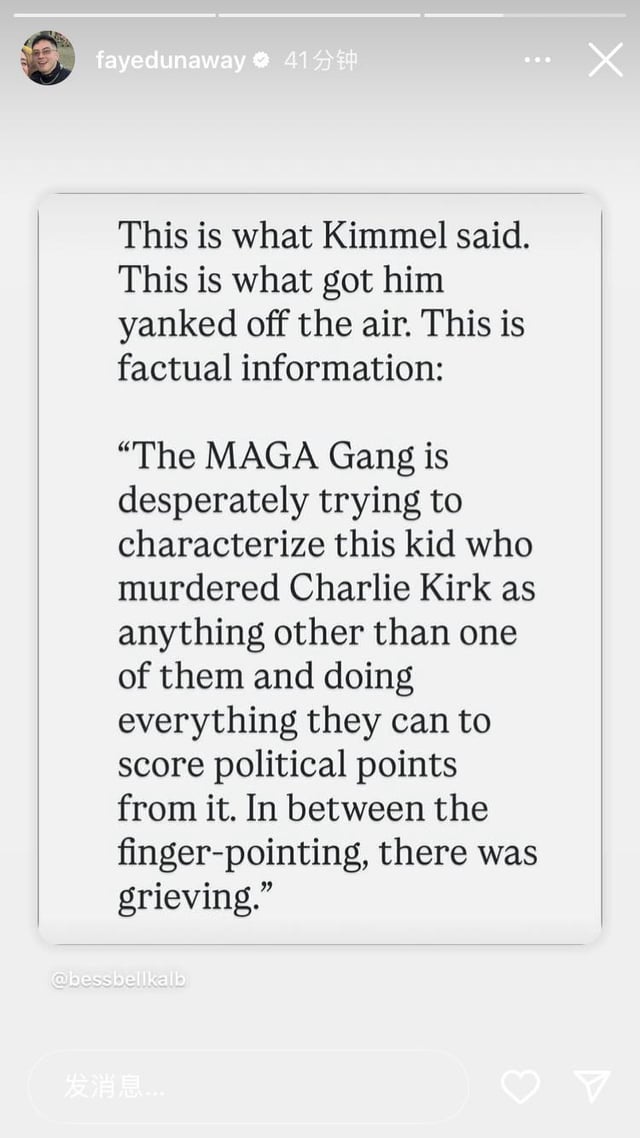This screenshot has width=640, height=1138.
Task: Close the story viewer
Action: point(605,60)
